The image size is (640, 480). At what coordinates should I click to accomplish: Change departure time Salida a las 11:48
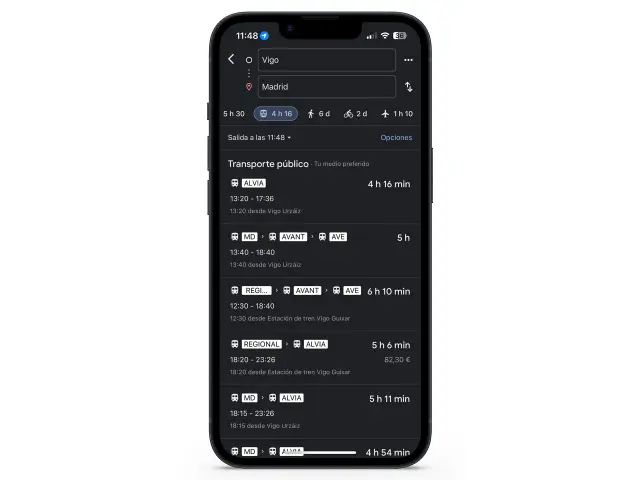click(260, 138)
